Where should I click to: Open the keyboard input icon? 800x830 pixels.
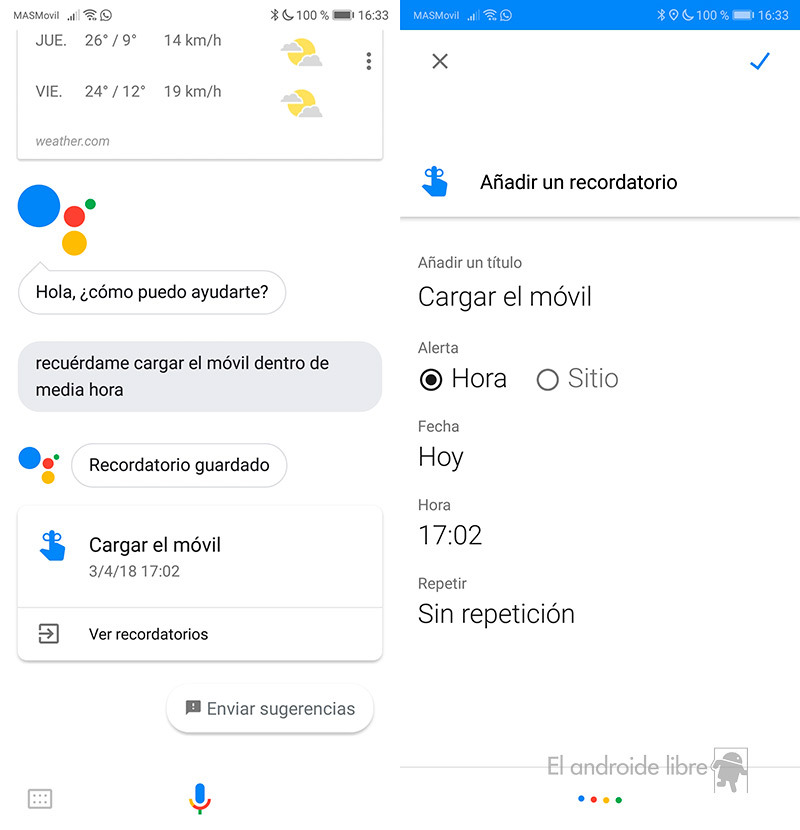click(x=40, y=798)
